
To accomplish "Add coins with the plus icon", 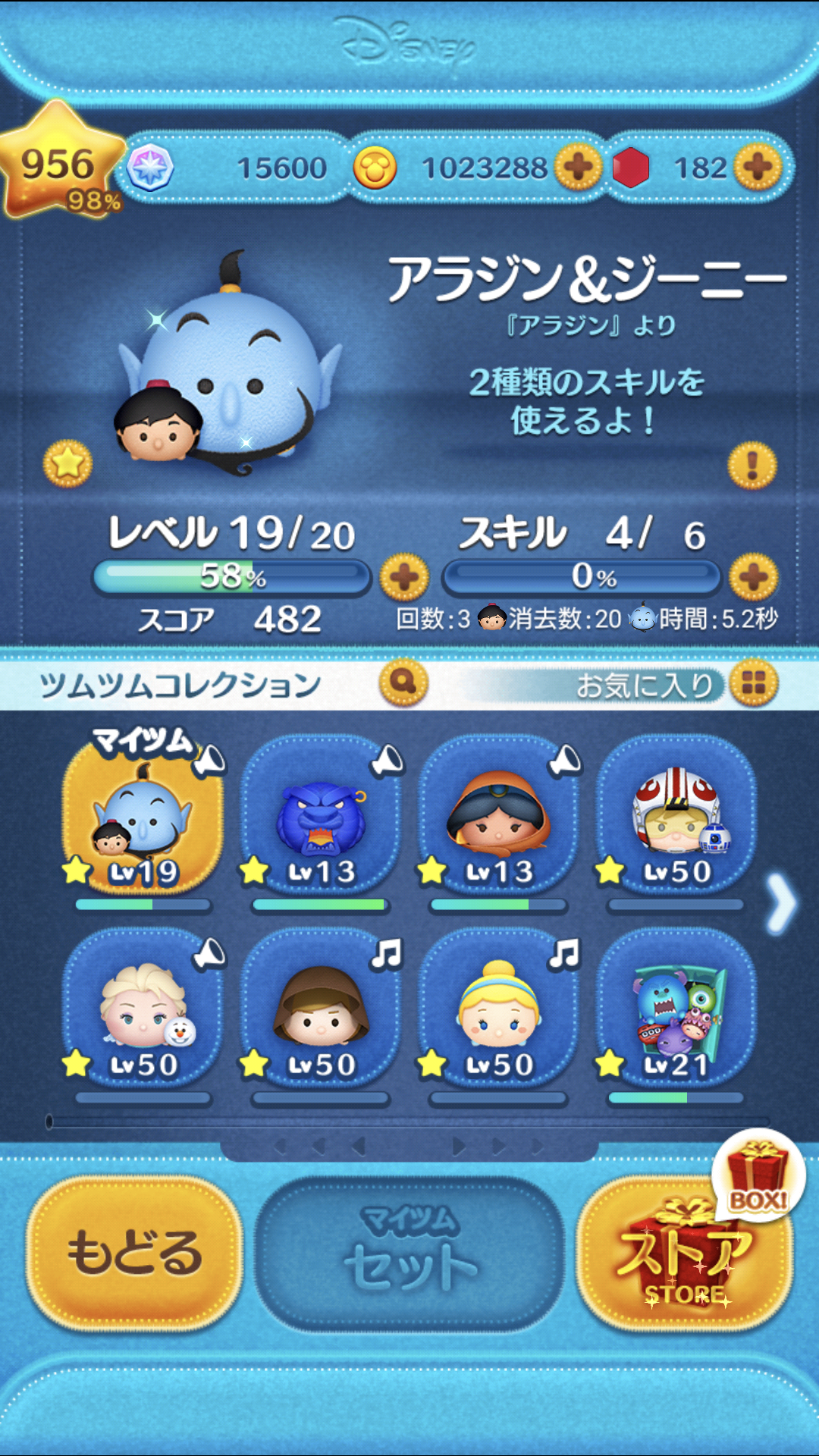I will point(578,167).
